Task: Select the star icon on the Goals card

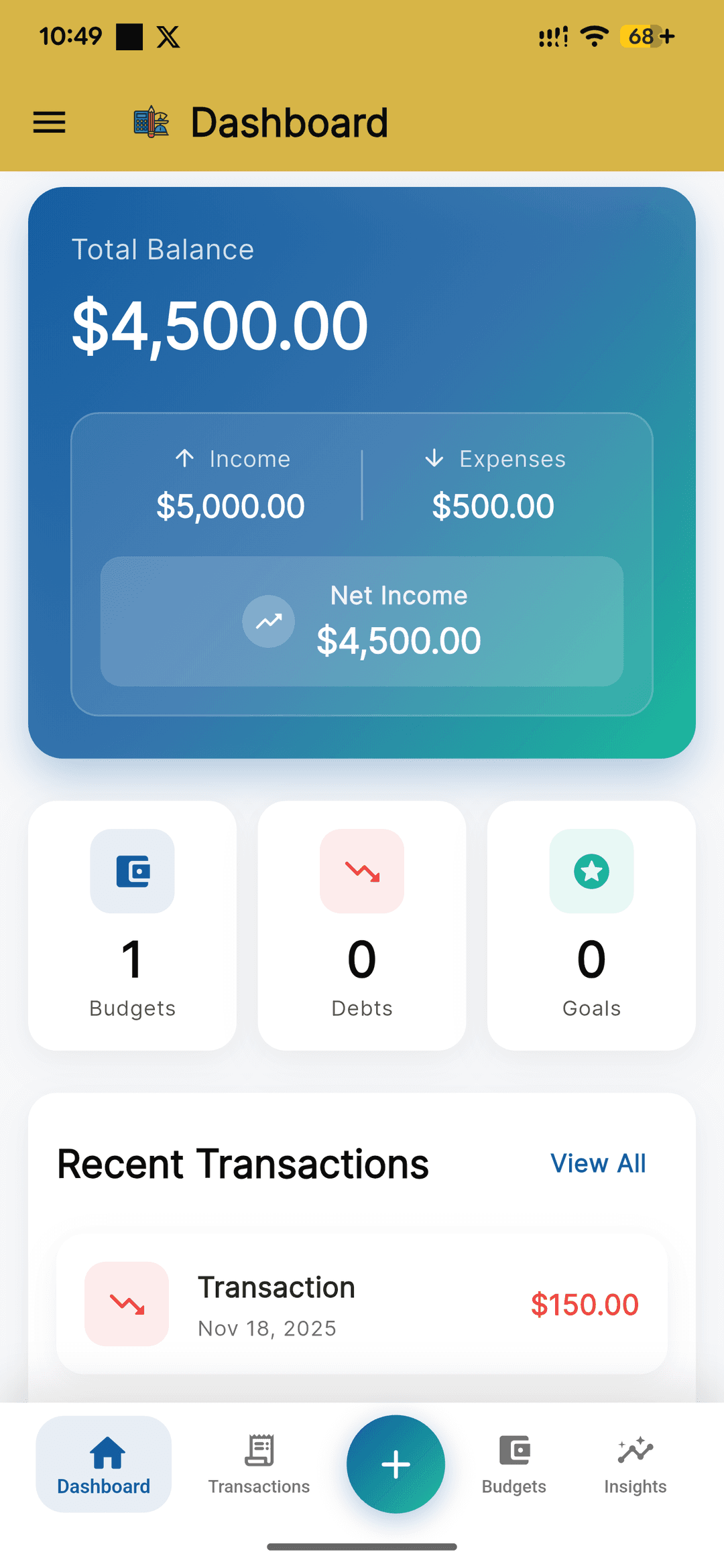Action: (x=591, y=871)
